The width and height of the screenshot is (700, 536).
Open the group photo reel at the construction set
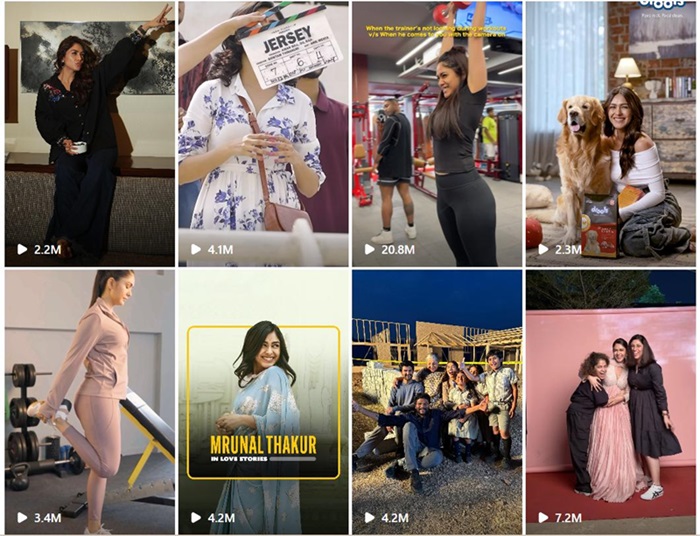(437, 402)
